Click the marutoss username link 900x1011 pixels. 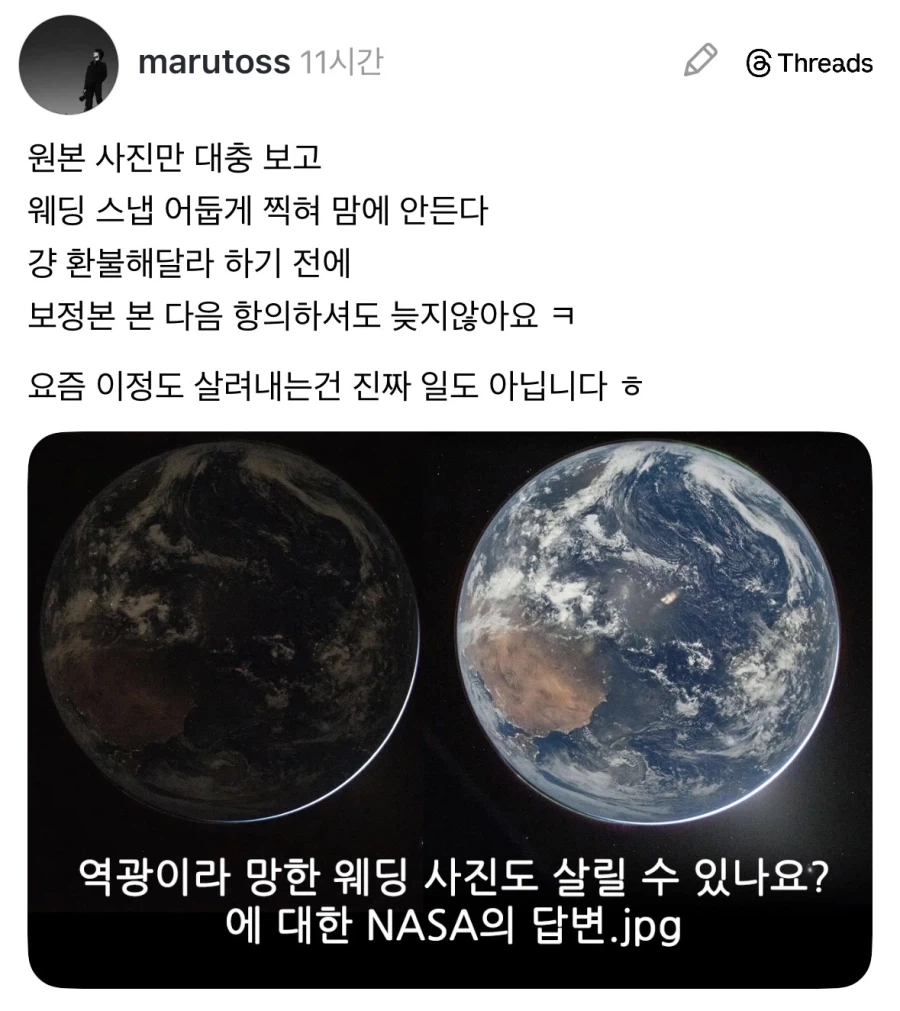[x=216, y=64]
